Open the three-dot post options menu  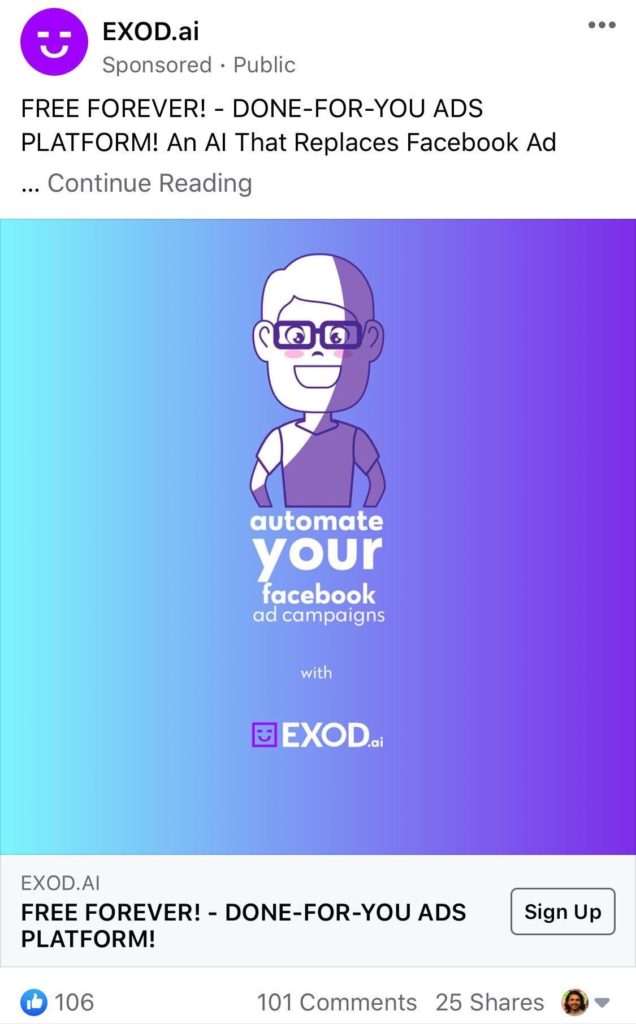click(601, 26)
